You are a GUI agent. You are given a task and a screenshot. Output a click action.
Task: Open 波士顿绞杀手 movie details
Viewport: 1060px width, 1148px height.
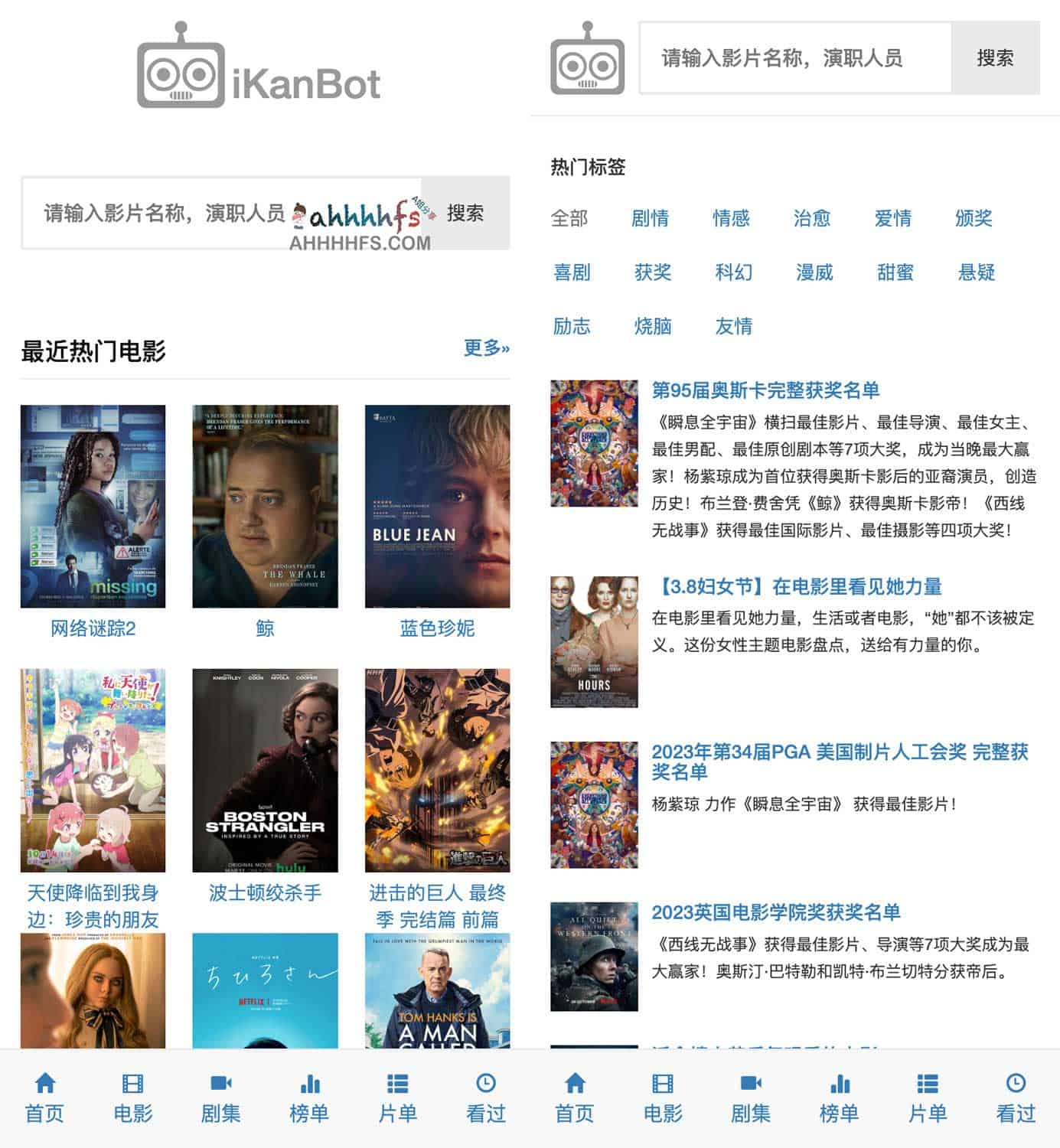265,892
